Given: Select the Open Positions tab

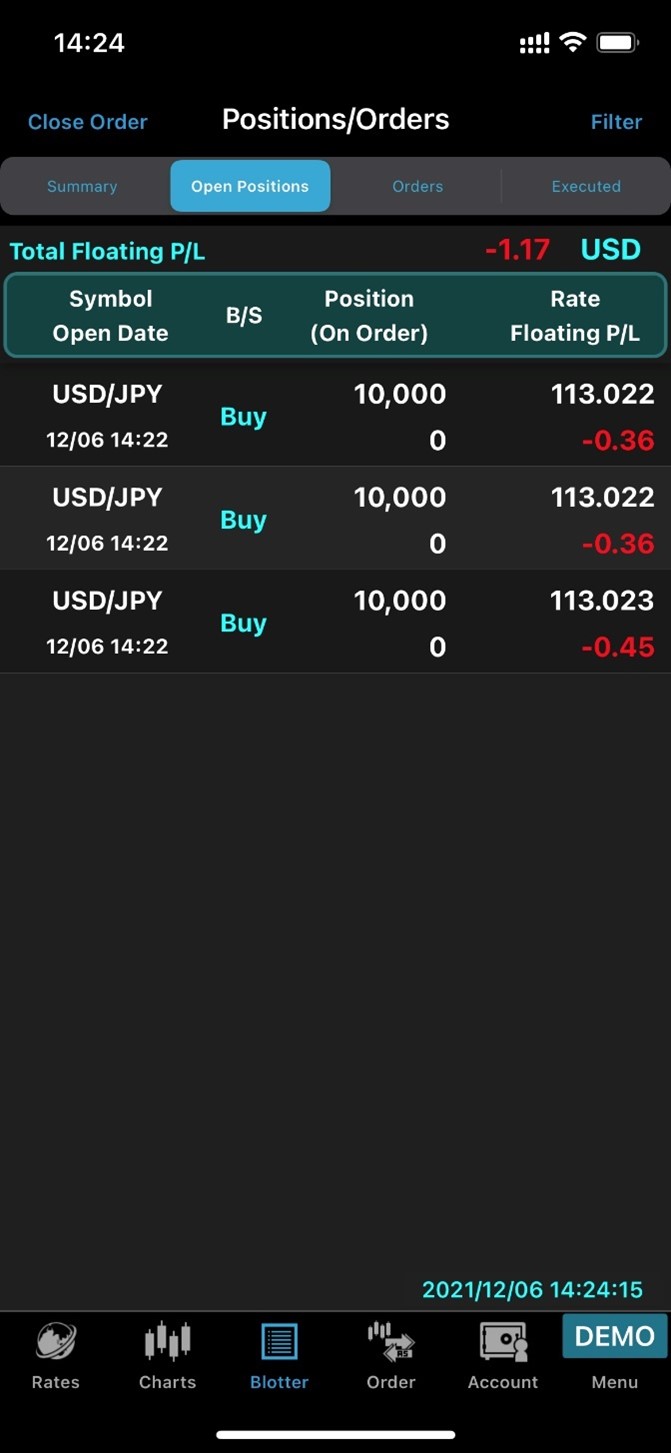Looking at the screenshot, I should click(x=250, y=186).
